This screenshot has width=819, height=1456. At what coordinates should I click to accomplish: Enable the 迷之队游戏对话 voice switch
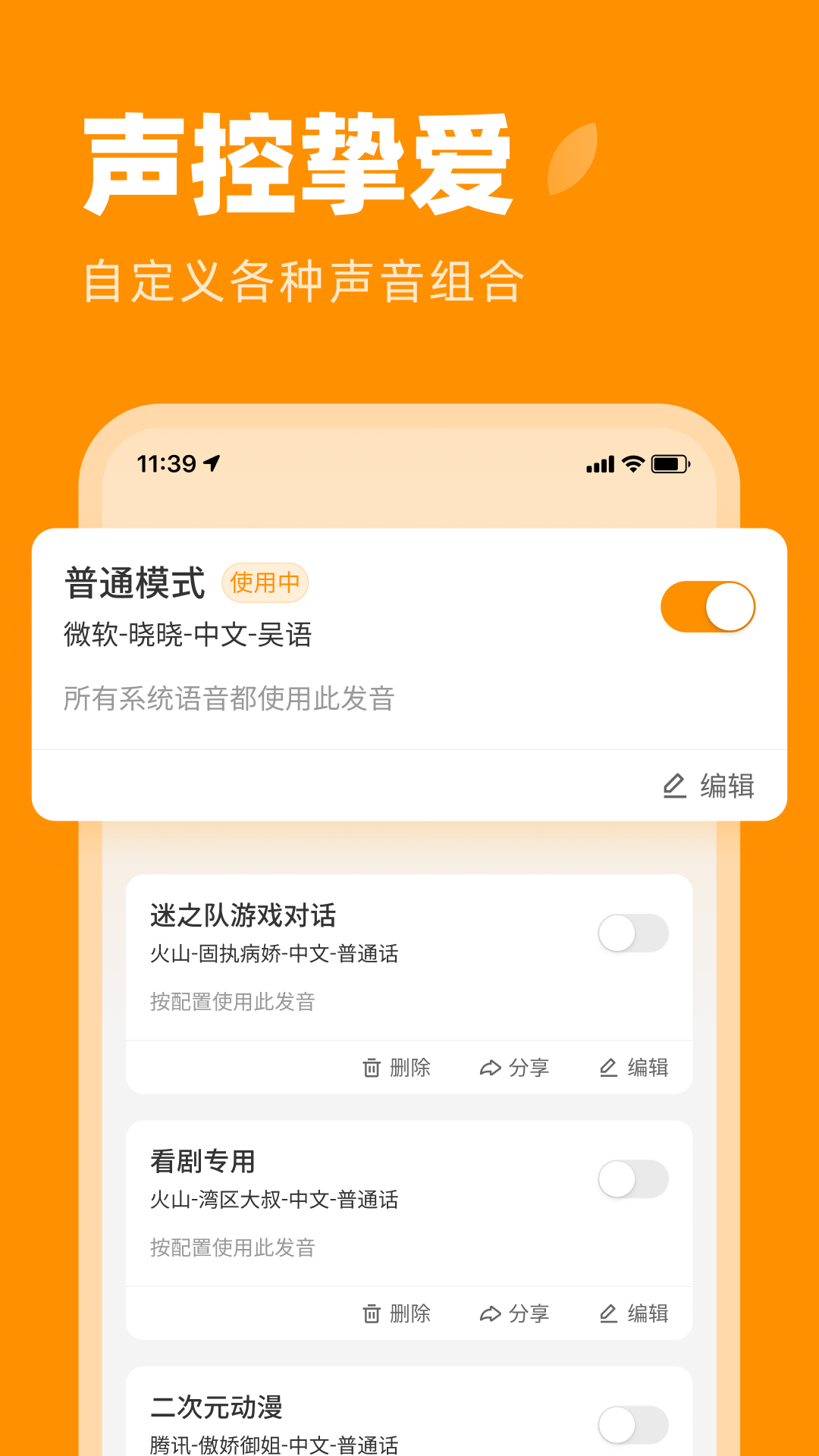pyautogui.click(x=634, y=934)
